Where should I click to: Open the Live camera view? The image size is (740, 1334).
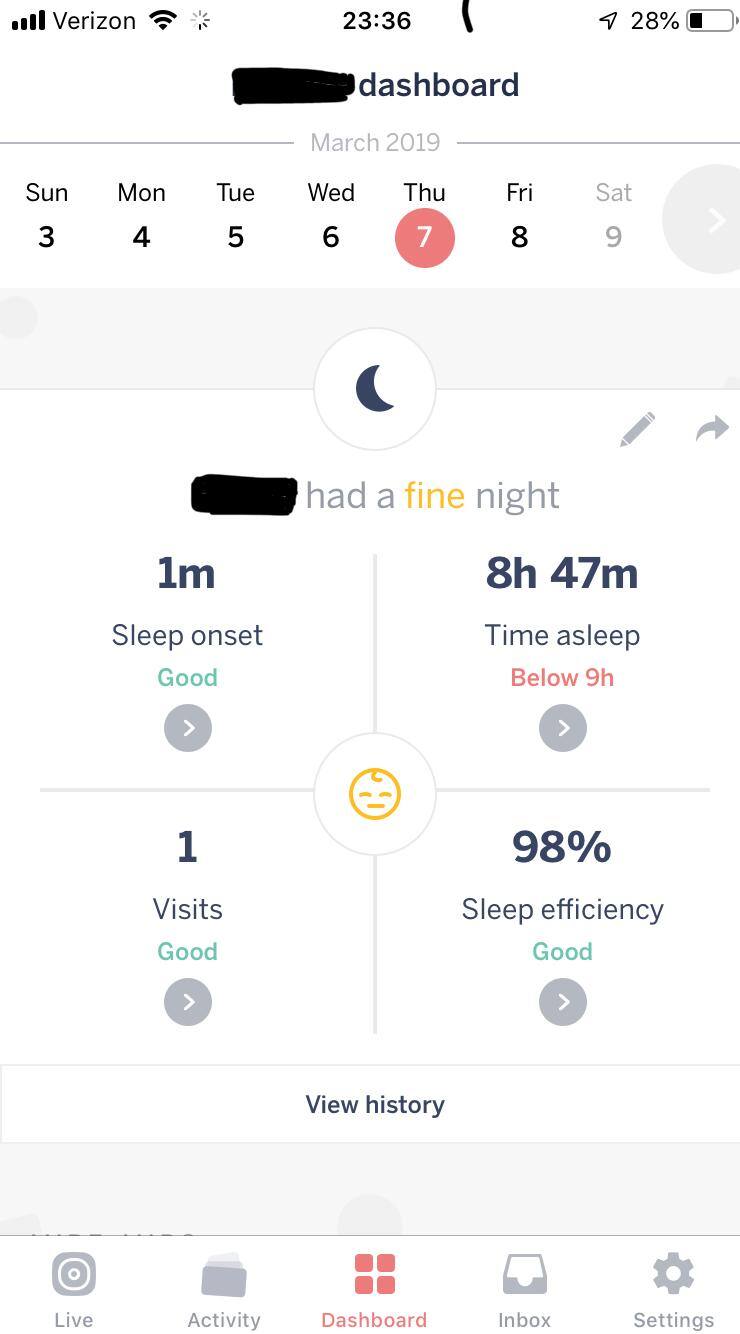tap(73, 1285)
